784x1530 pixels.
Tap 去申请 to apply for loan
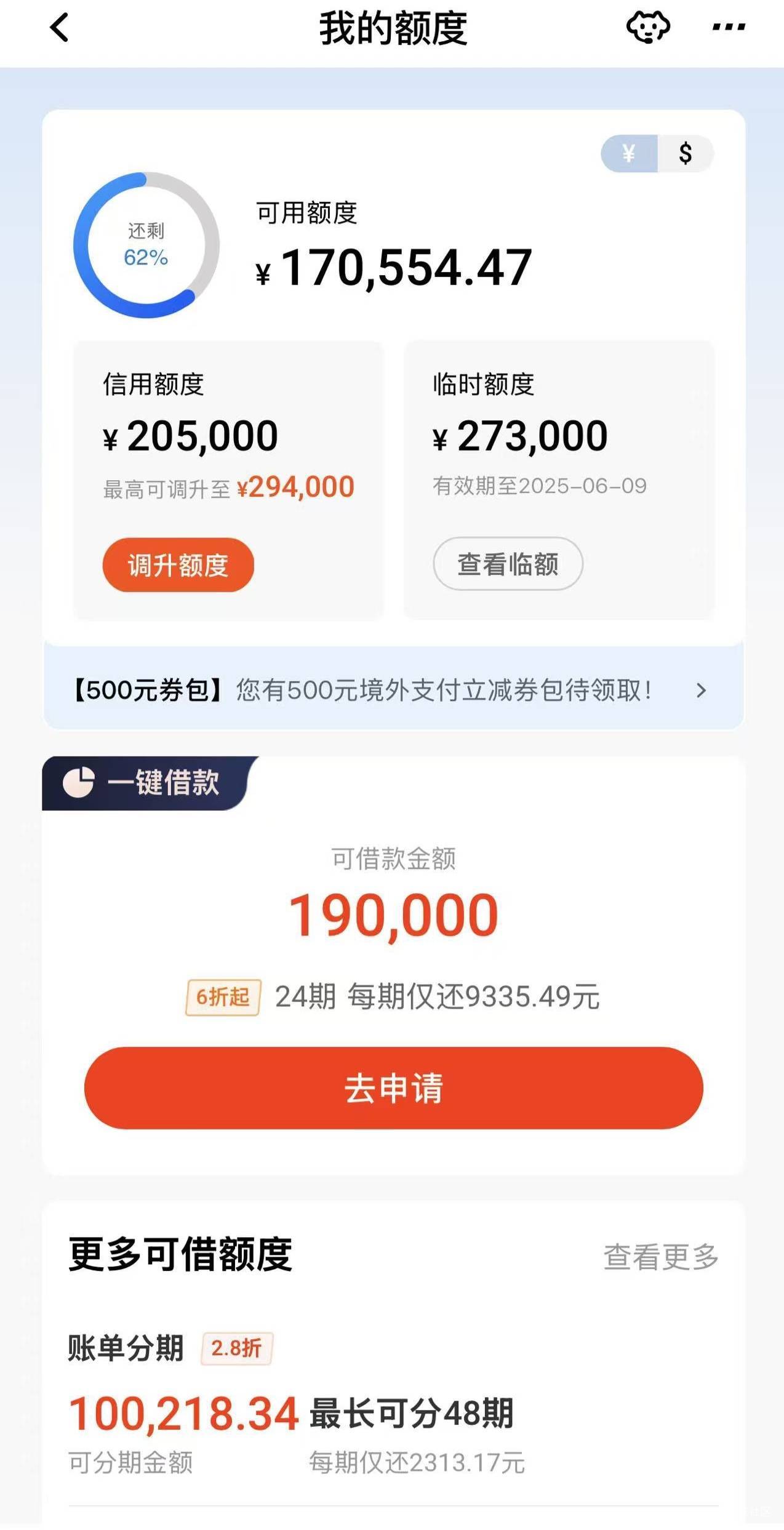[393, 1087]
